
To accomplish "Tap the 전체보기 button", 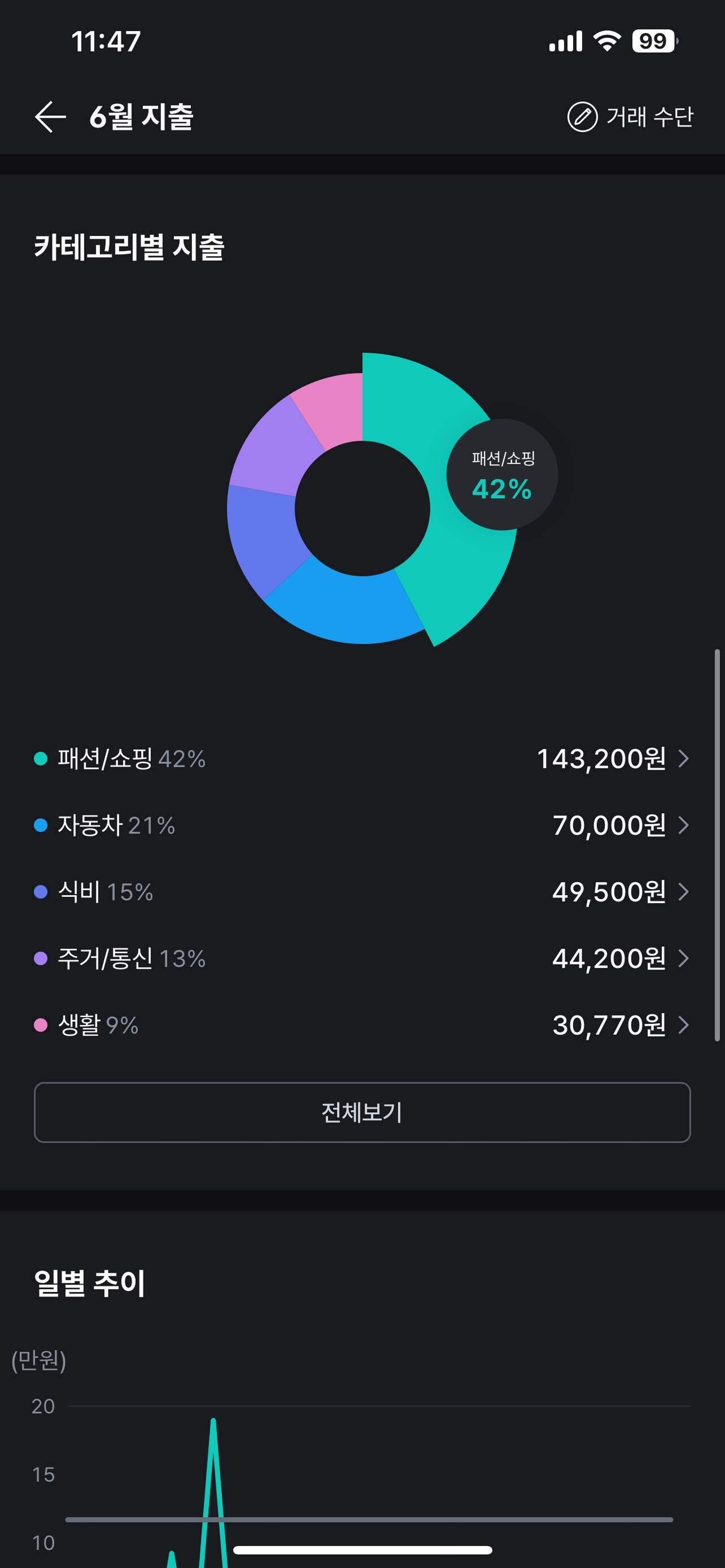I will [362, 1113].
